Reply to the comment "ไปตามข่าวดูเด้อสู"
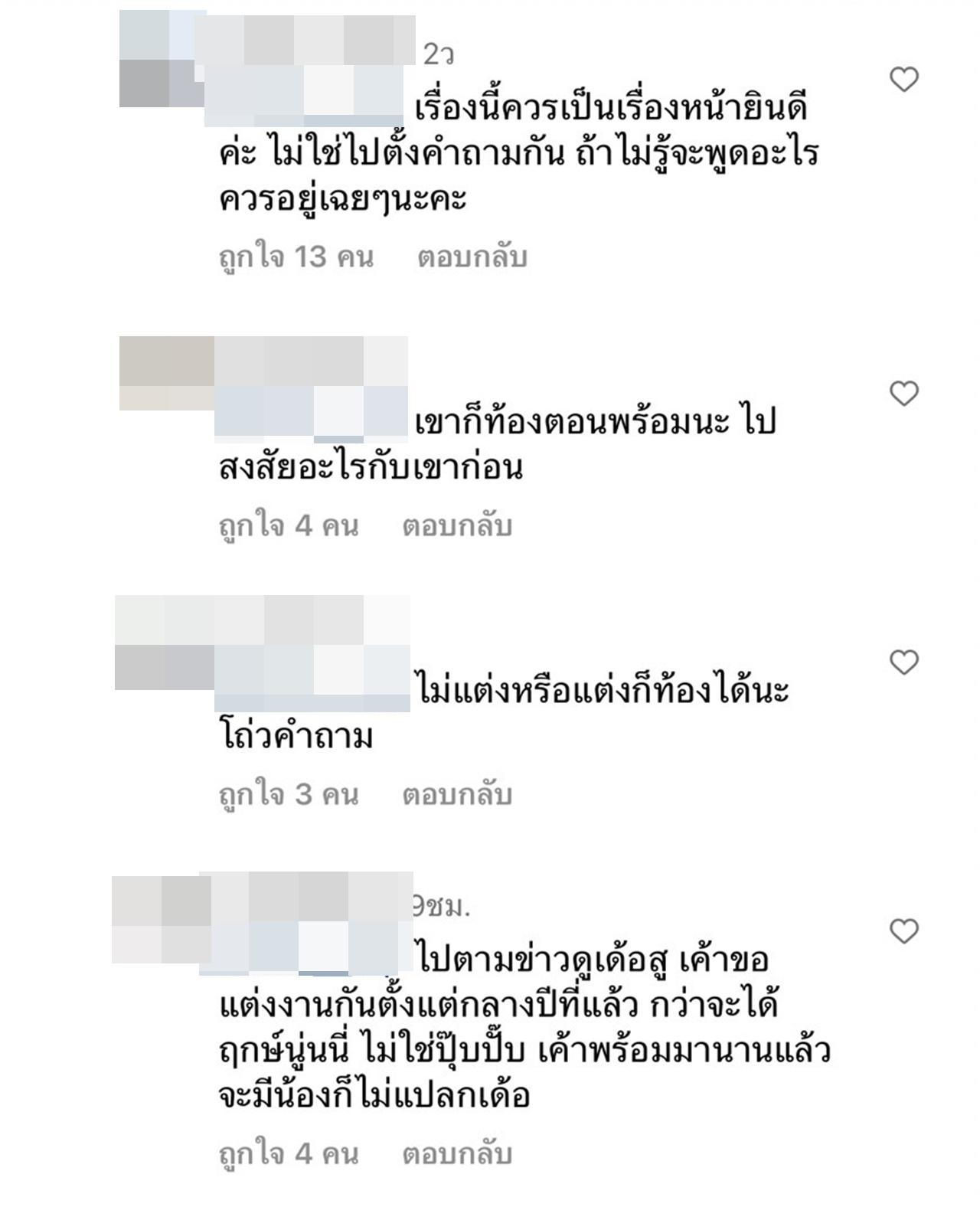The height and width of the screenshot is (1220, 980). point(456,1153)
